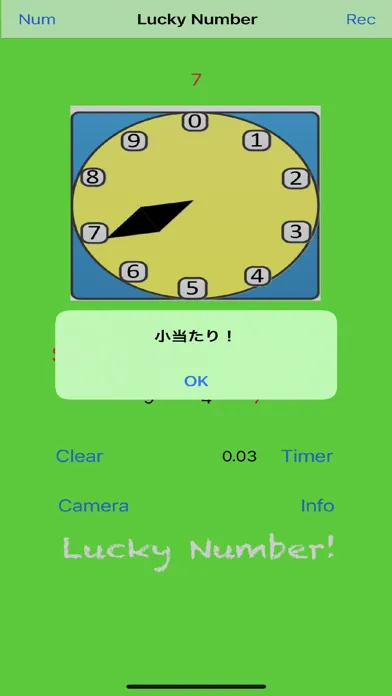This screenshot has width=392, height=696.
Task: Open the Info page
Action: [x=317, y=506]
